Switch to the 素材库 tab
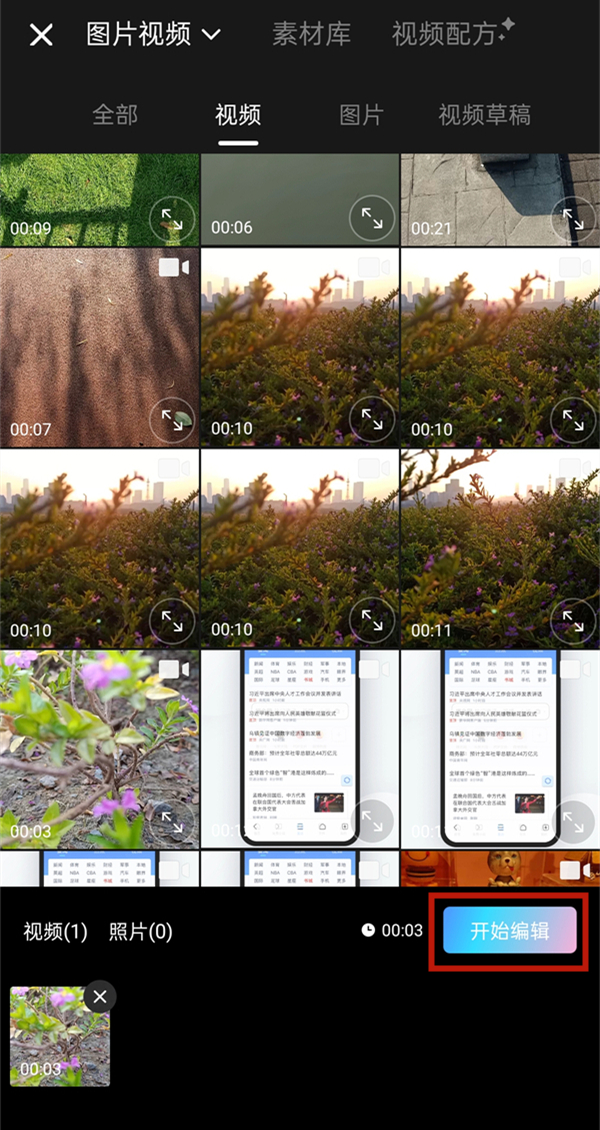The height and width of the screenshot is (1130, 600). (312, 36)
